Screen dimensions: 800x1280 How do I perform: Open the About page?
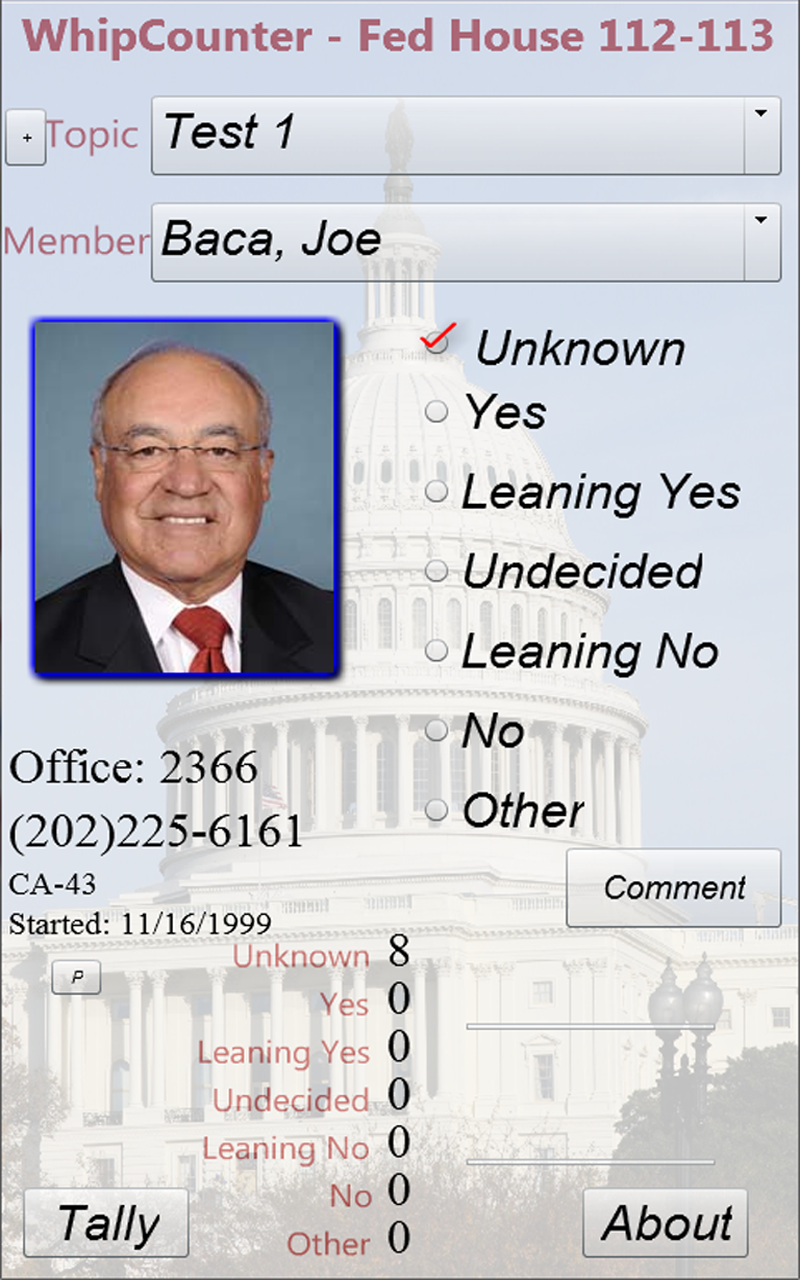[x=665, y=1223]
